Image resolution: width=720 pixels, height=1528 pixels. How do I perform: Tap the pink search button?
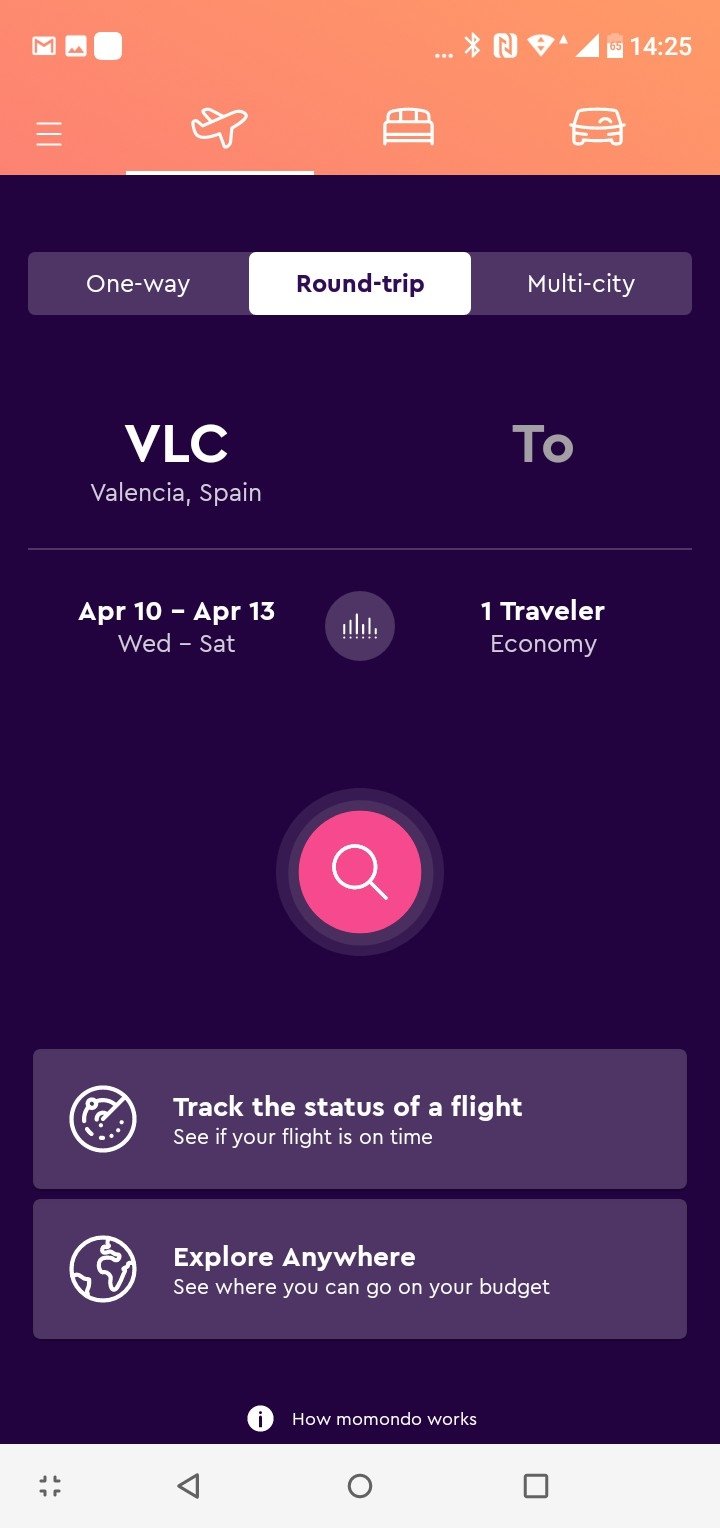pos(360,872)
